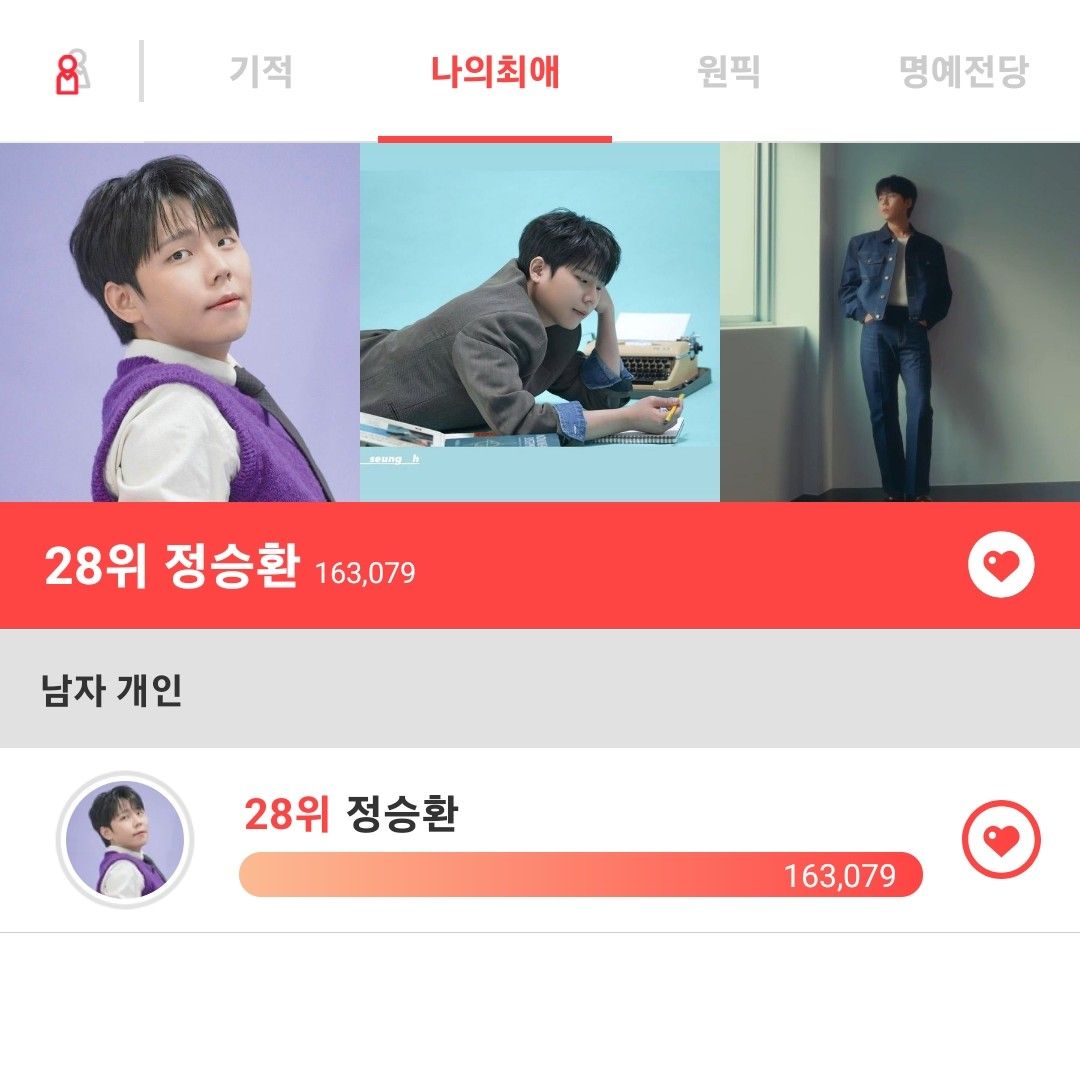Viewport: 1080px width, 1080px height.
Task: Open the purple vest photo of 정승환
Action: [x=180, y=322]
